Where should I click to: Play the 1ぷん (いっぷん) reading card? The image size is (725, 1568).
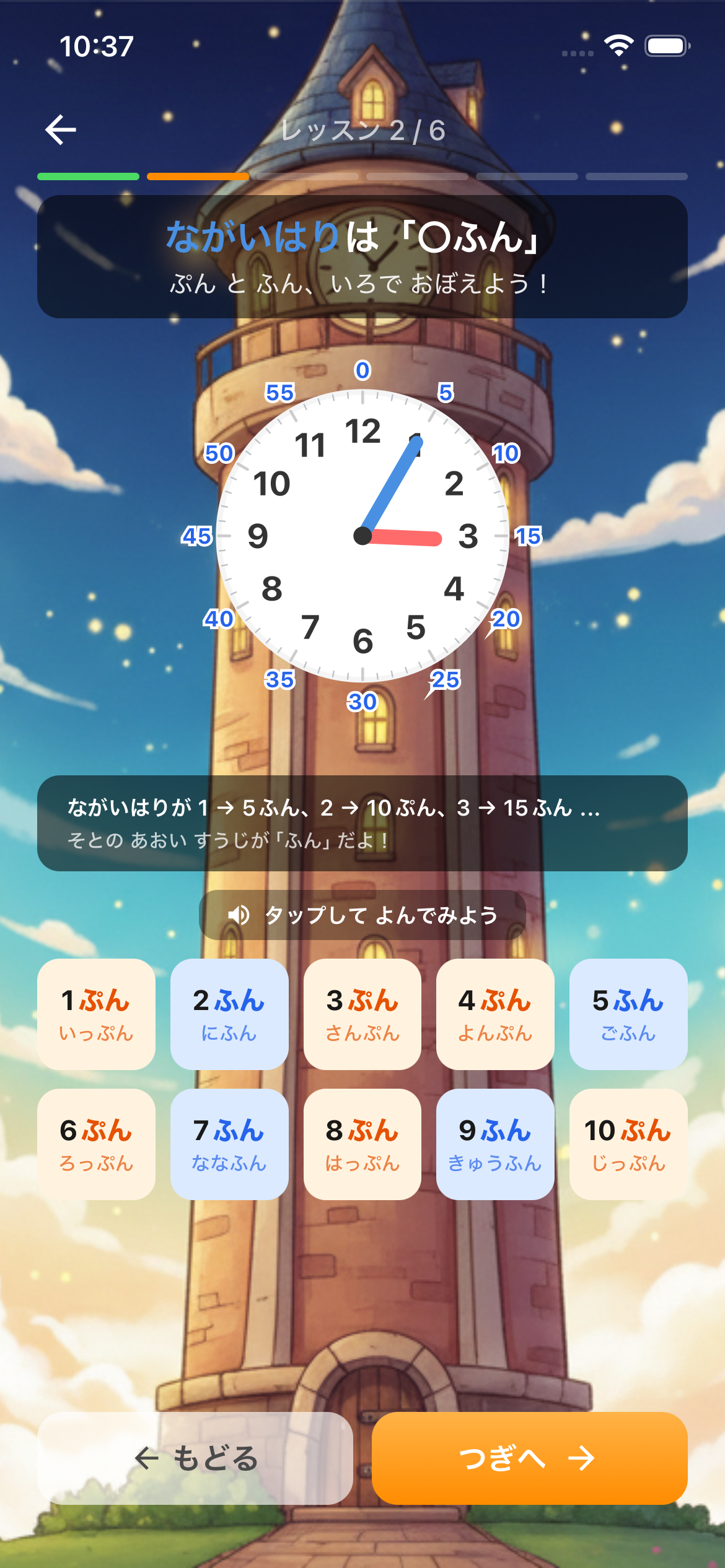[x=96, y=1014]
